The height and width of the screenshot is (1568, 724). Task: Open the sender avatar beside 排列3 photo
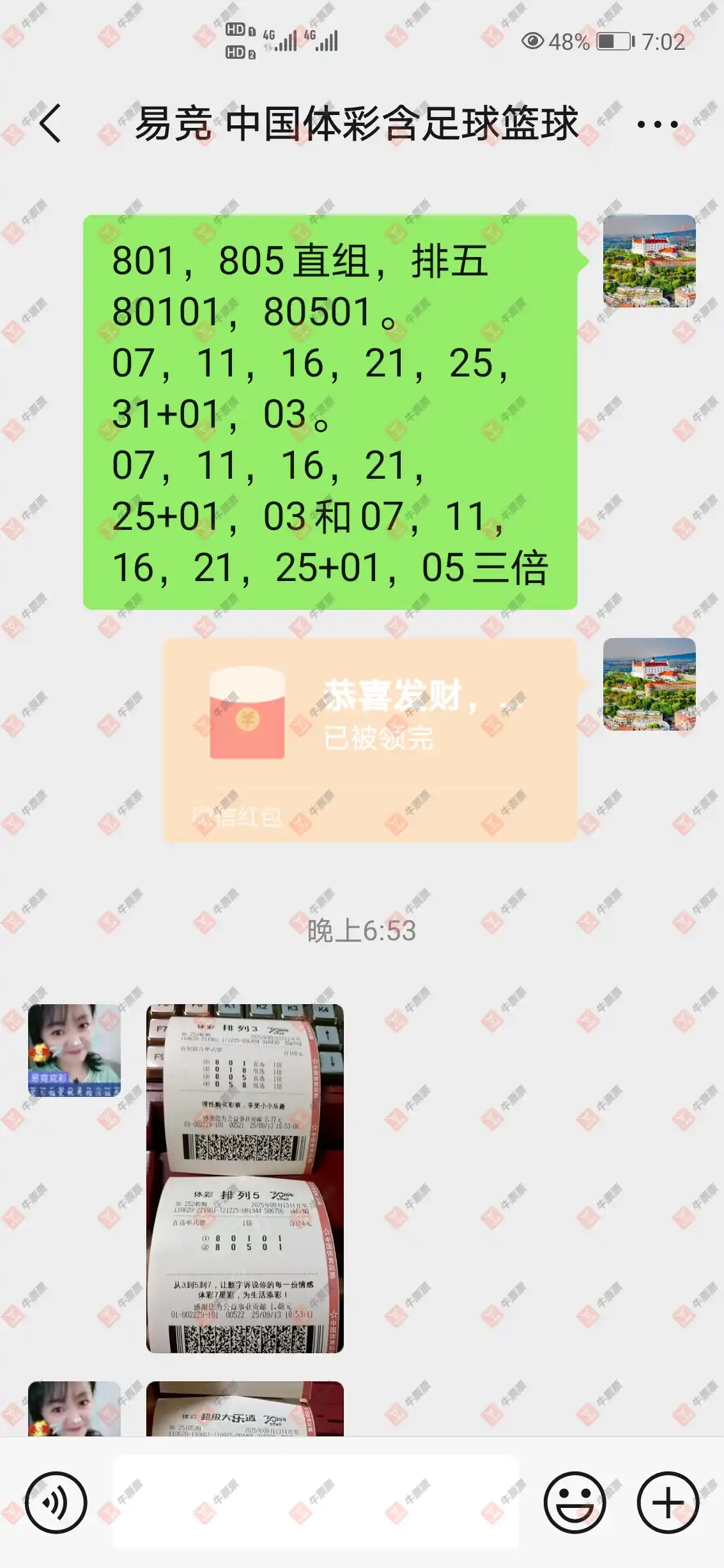pyautogui.click(x=74, y=1050)
